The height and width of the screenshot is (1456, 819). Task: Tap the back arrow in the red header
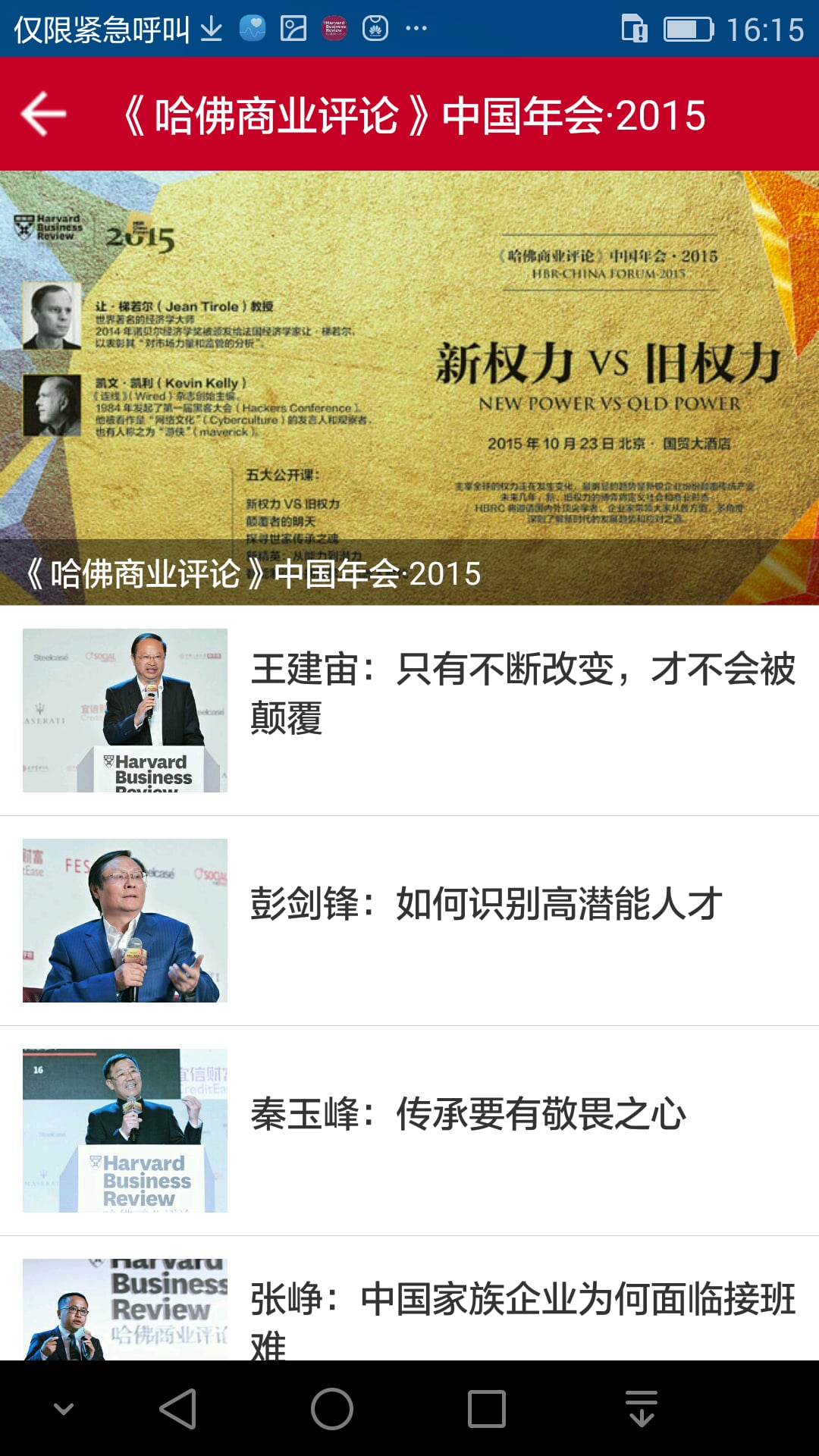click(43, 114)
